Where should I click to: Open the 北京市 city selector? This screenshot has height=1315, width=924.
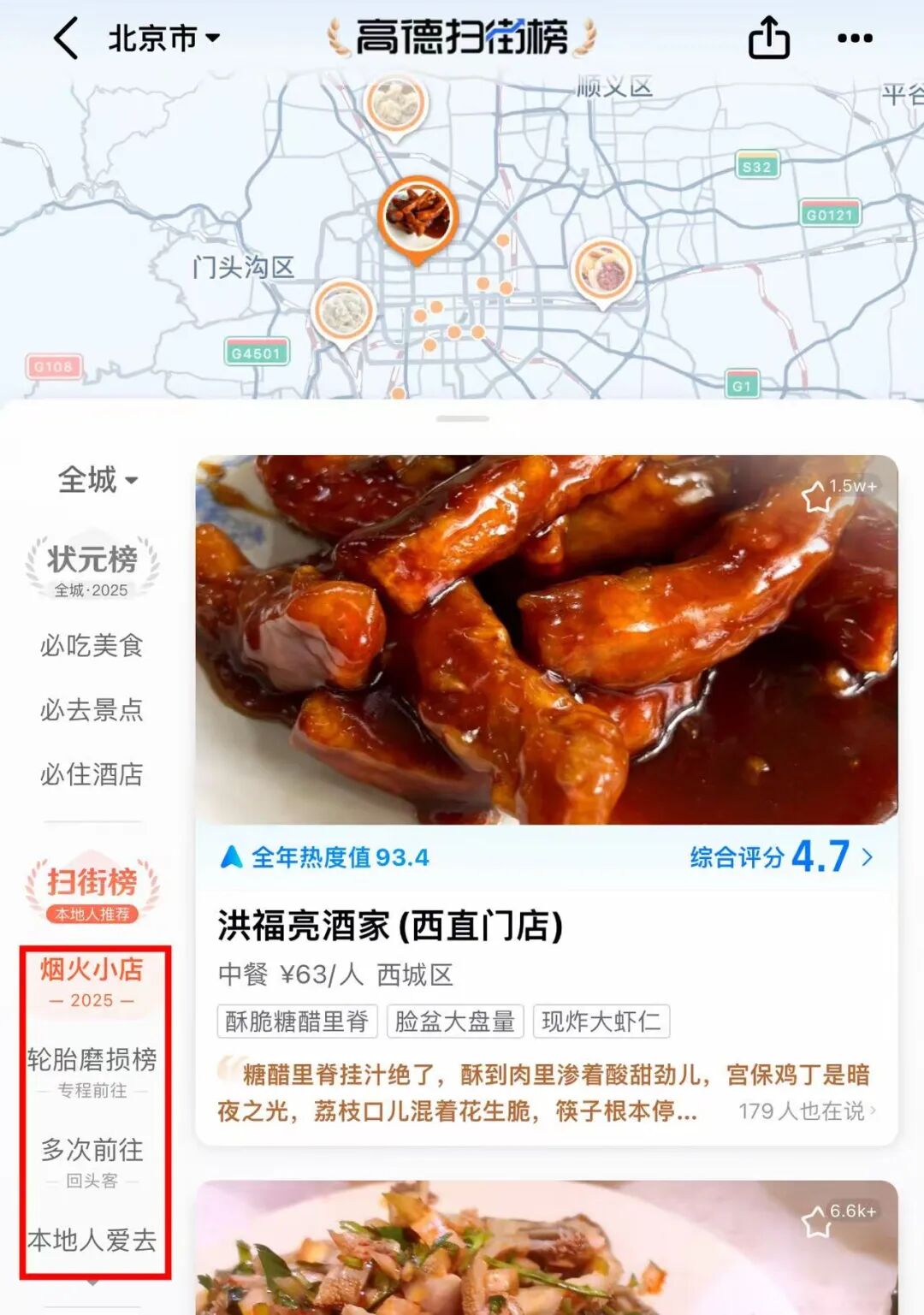pos(163,39)
